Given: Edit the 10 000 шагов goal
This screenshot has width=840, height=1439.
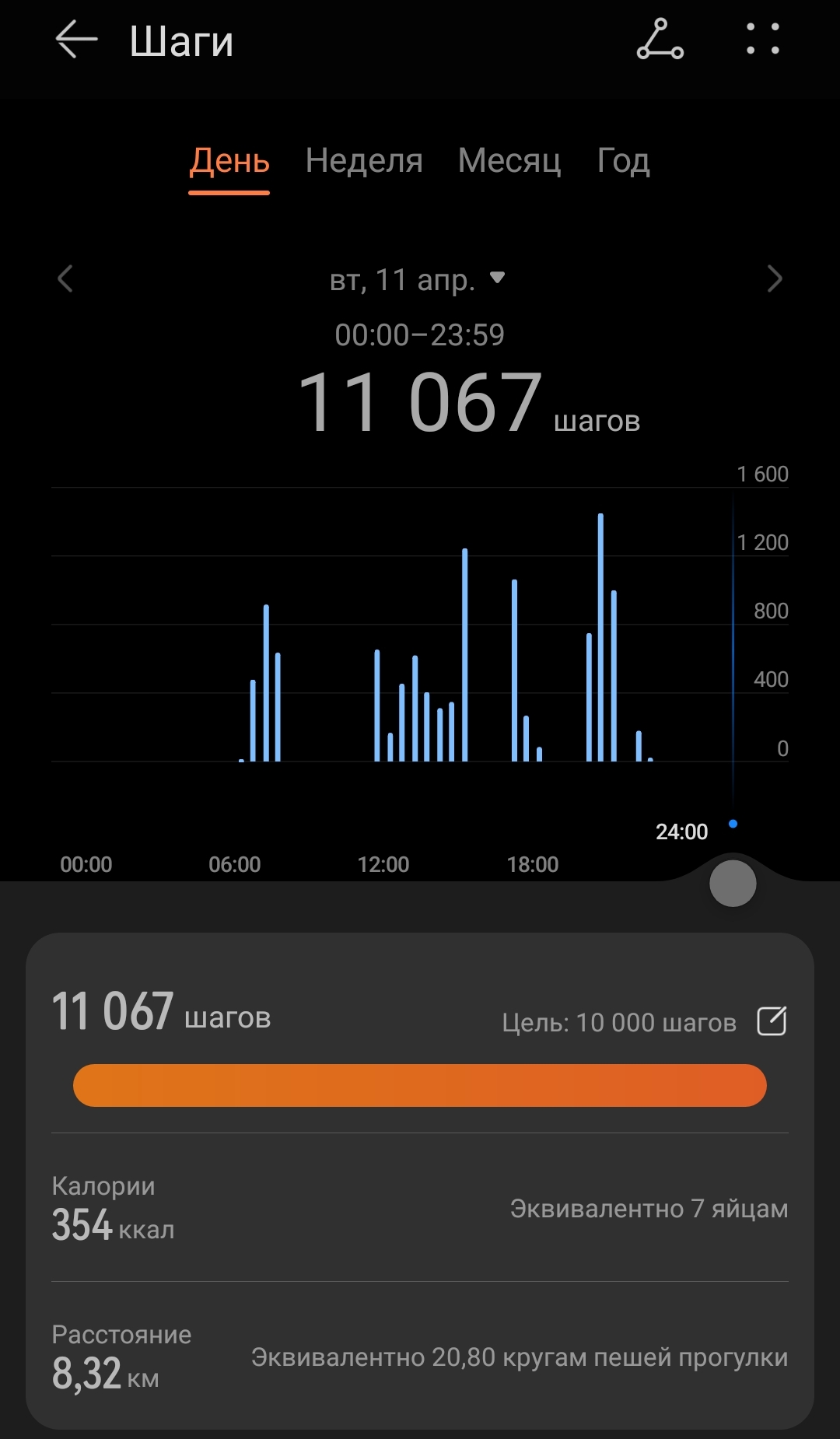Looking at the screenshot, I should [x=772, y=1021].
